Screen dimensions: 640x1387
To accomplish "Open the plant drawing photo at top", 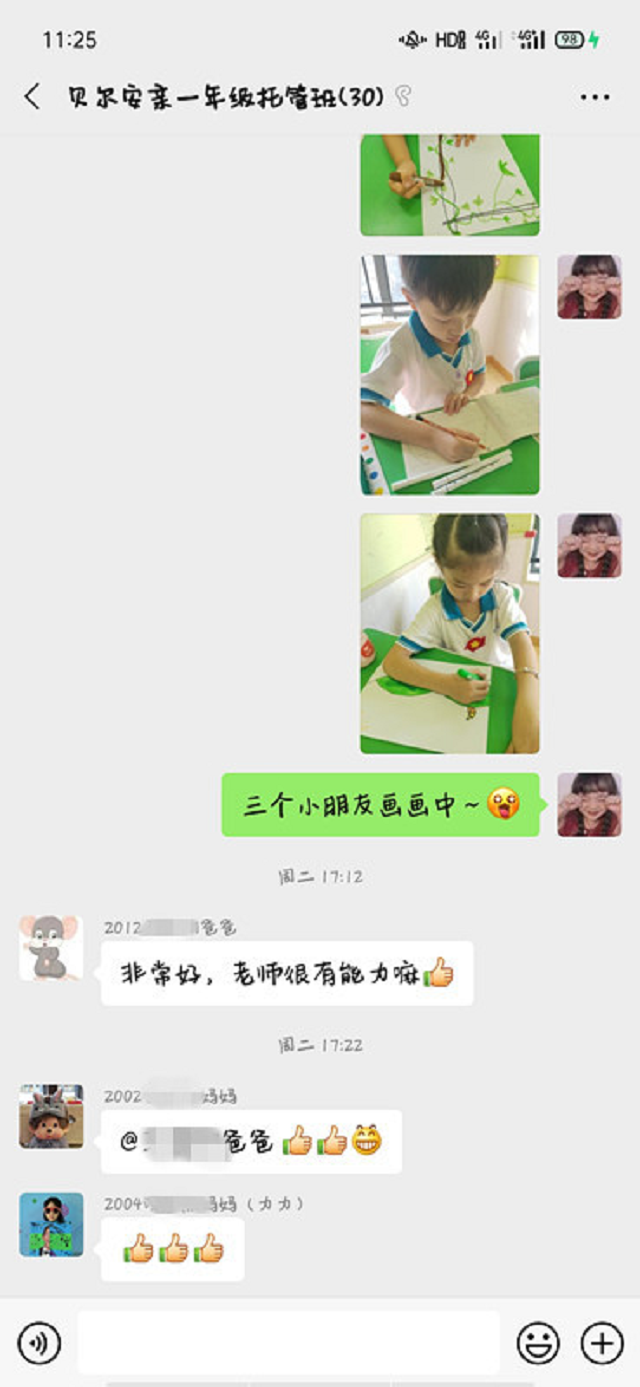I will pyautogui.click(x=449, y=185).
